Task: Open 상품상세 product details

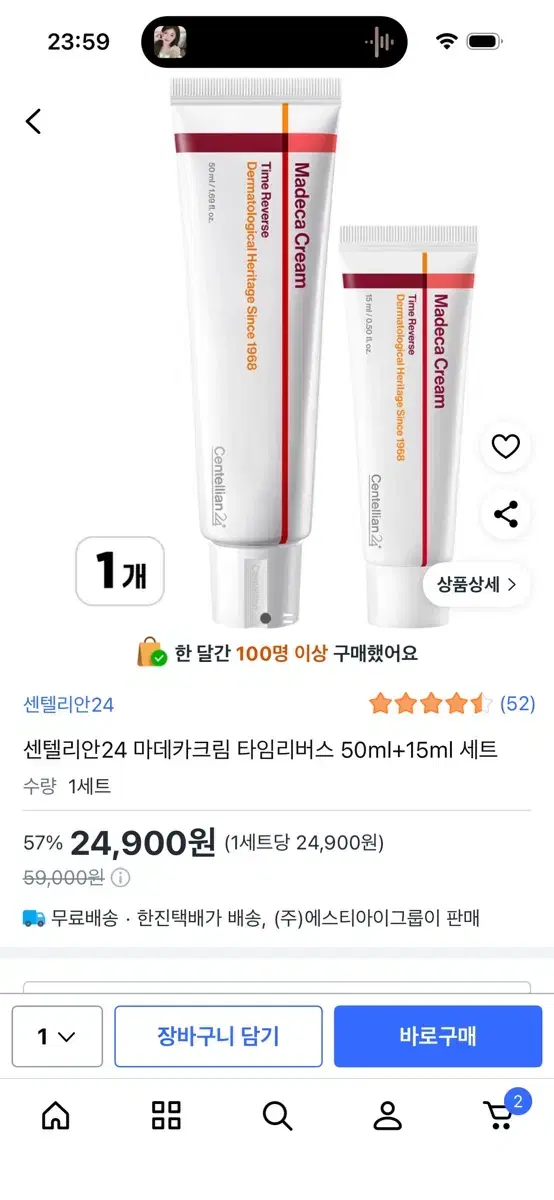Action: pyautogui.click(x=476, y=585)
